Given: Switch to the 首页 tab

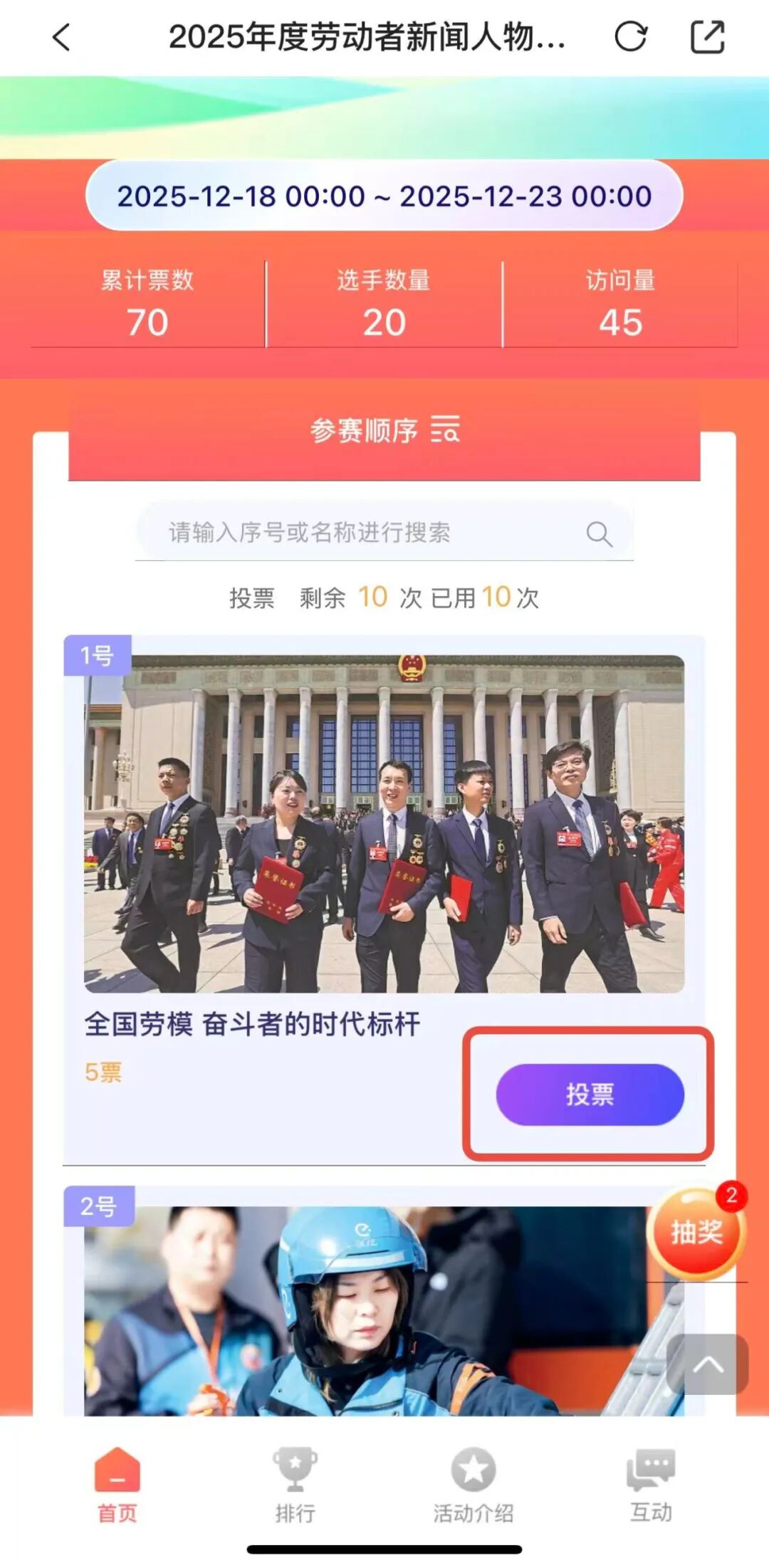Looking at the screenshot, I should [x=117, y=1484].
